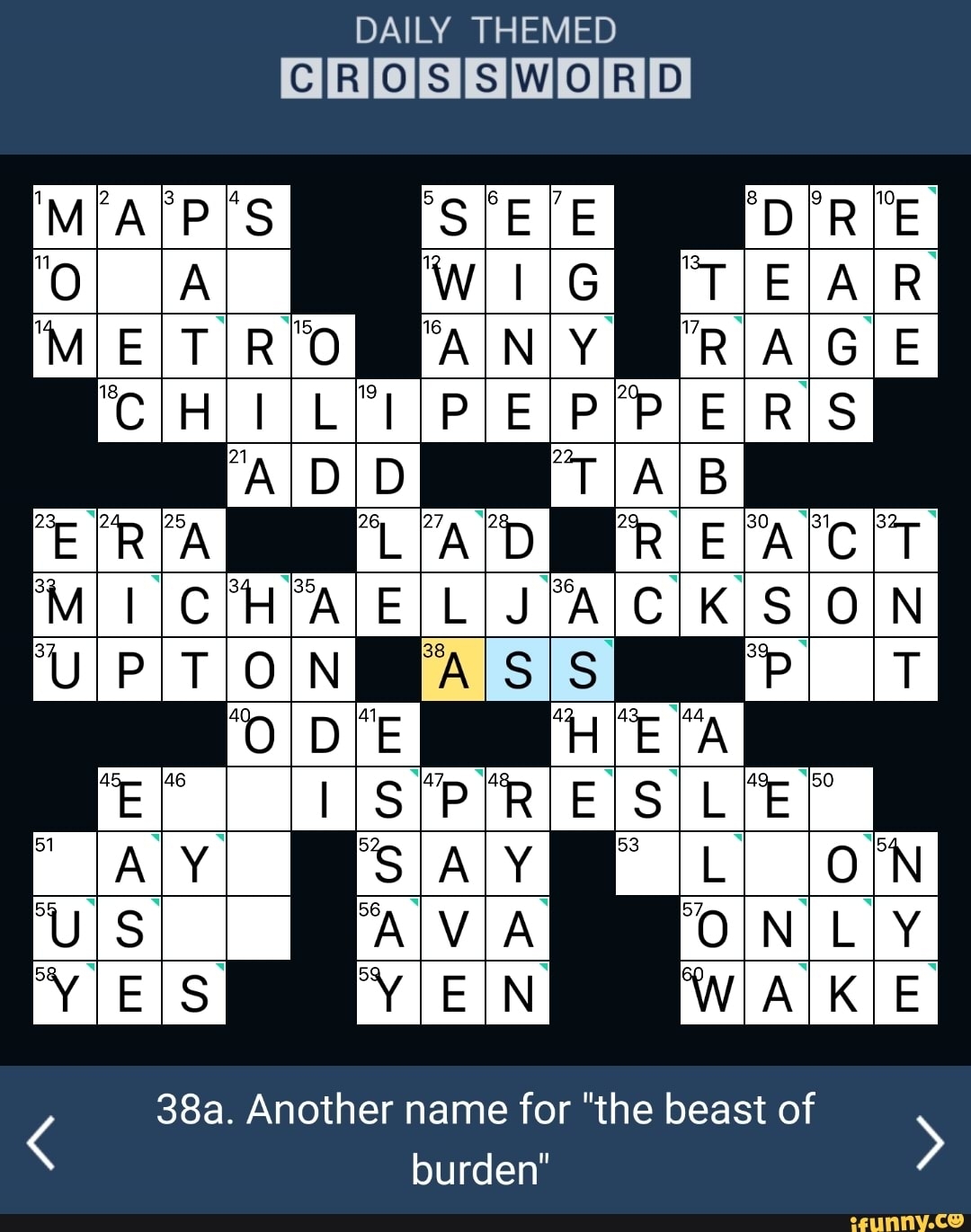Screen dimensions: 971x1232
Task: Select cell 1 containing letter M in MAPS
Action: (x=65, y=216)
